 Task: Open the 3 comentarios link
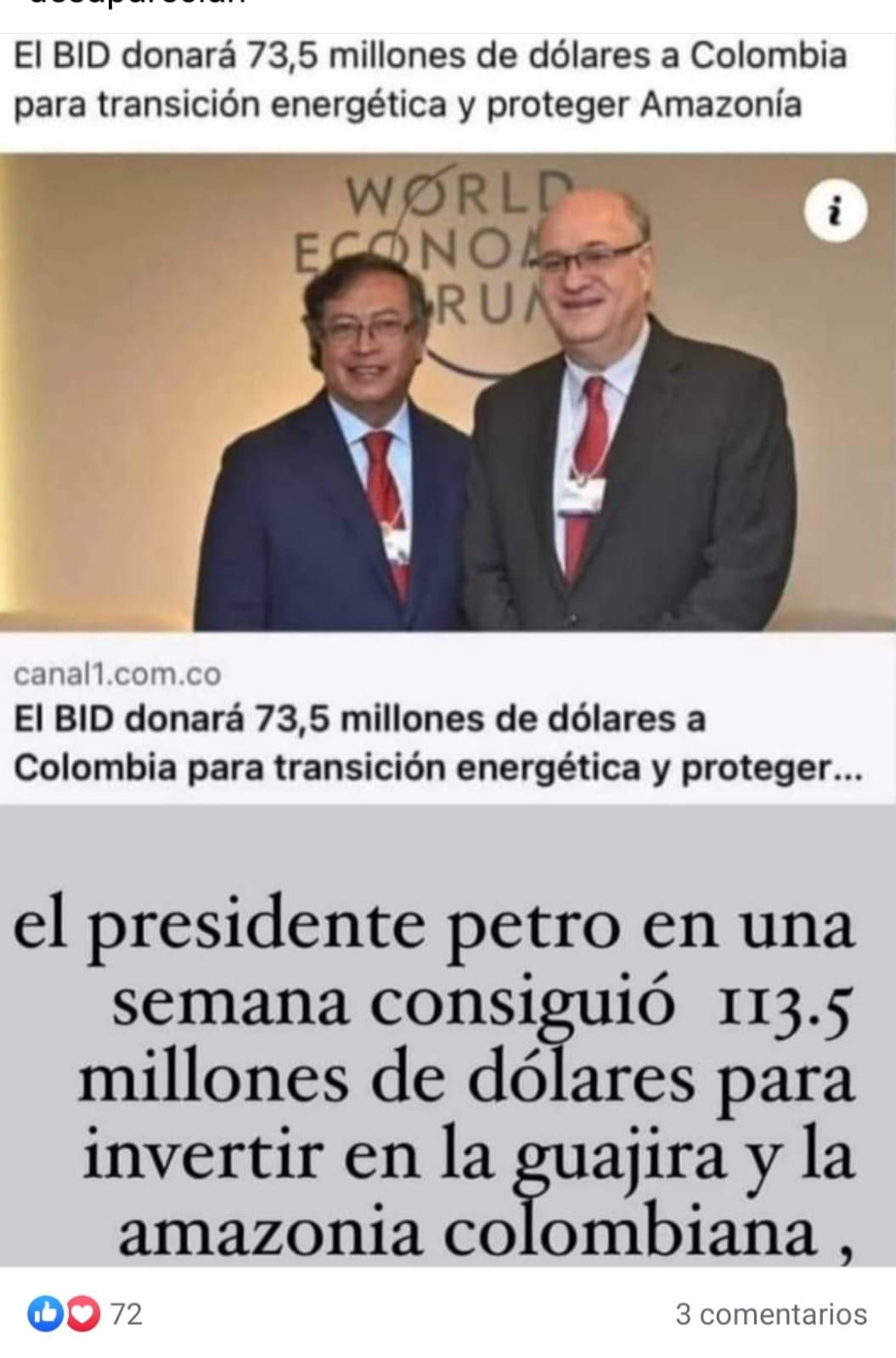770,1315
